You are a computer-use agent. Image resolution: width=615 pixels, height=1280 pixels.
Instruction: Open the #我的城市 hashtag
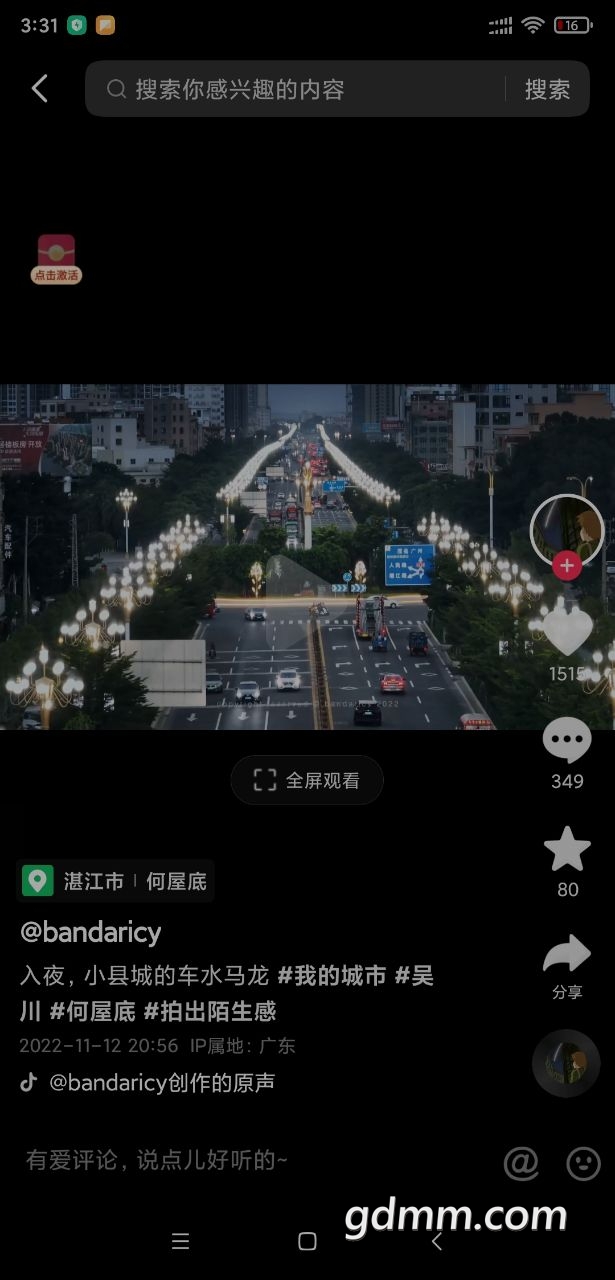tap(332, 976)
